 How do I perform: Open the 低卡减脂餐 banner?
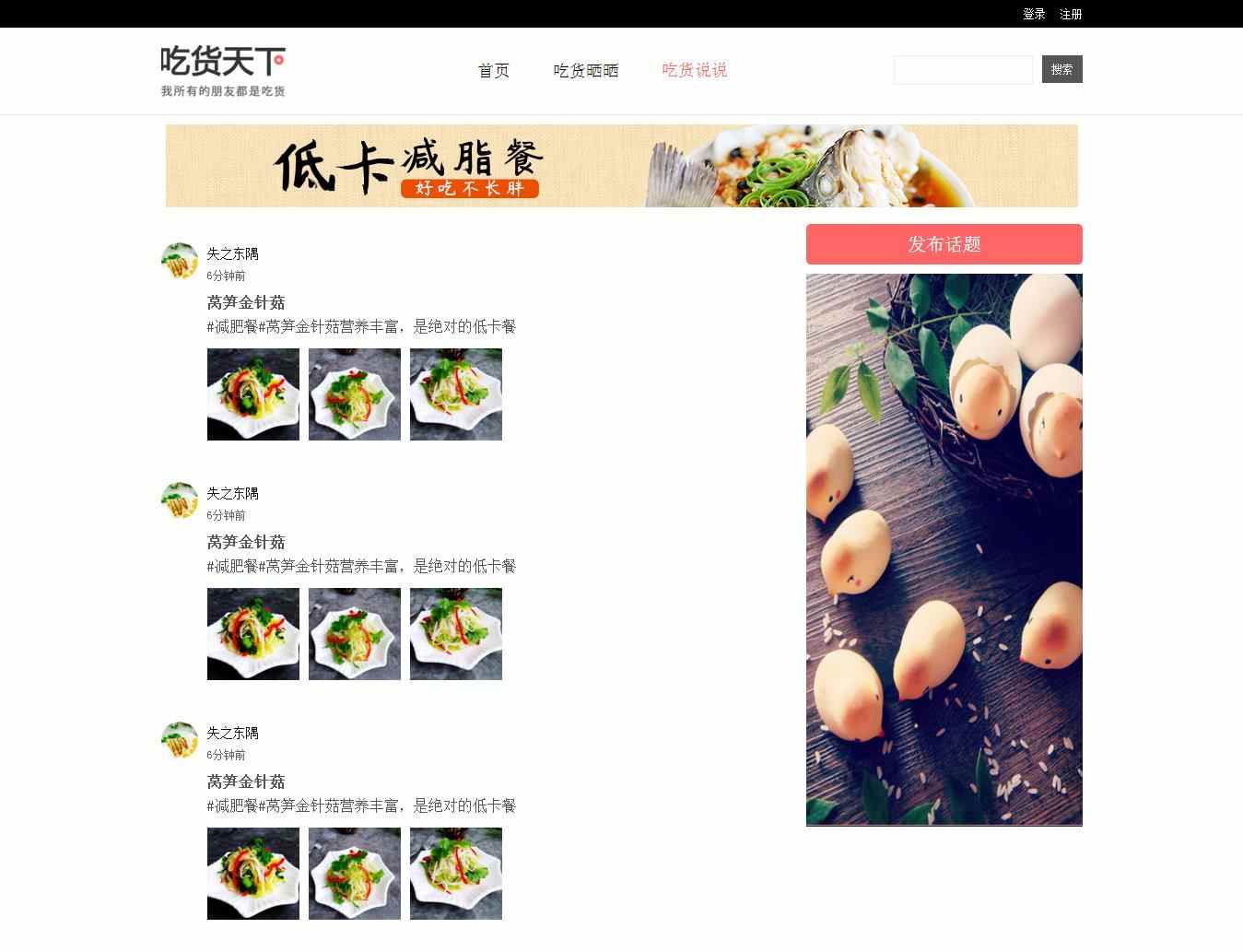(621, 166)
